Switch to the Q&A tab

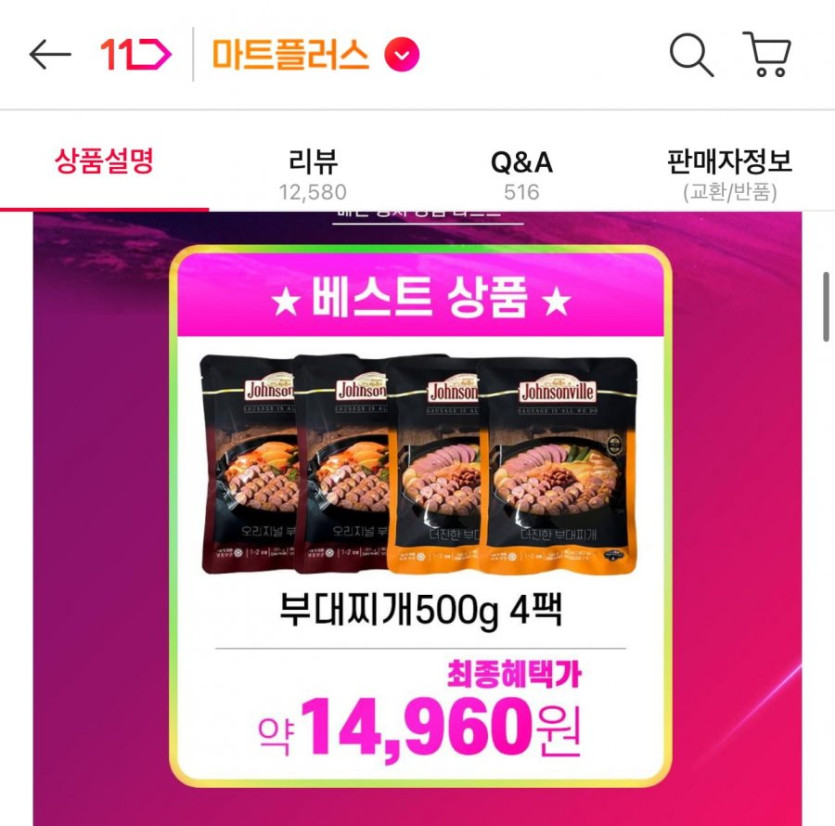pos(521,173)
